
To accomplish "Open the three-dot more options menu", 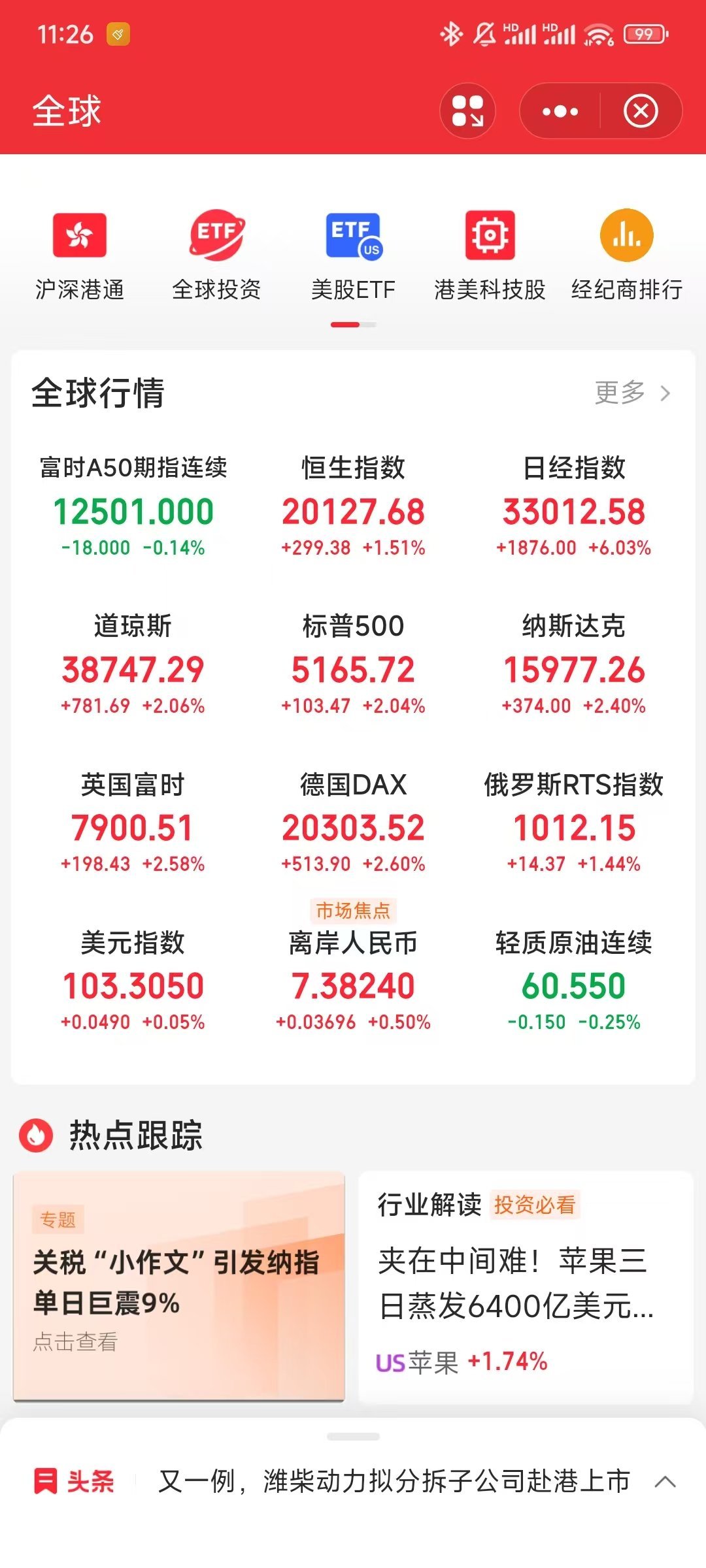I will click(560, 111).
